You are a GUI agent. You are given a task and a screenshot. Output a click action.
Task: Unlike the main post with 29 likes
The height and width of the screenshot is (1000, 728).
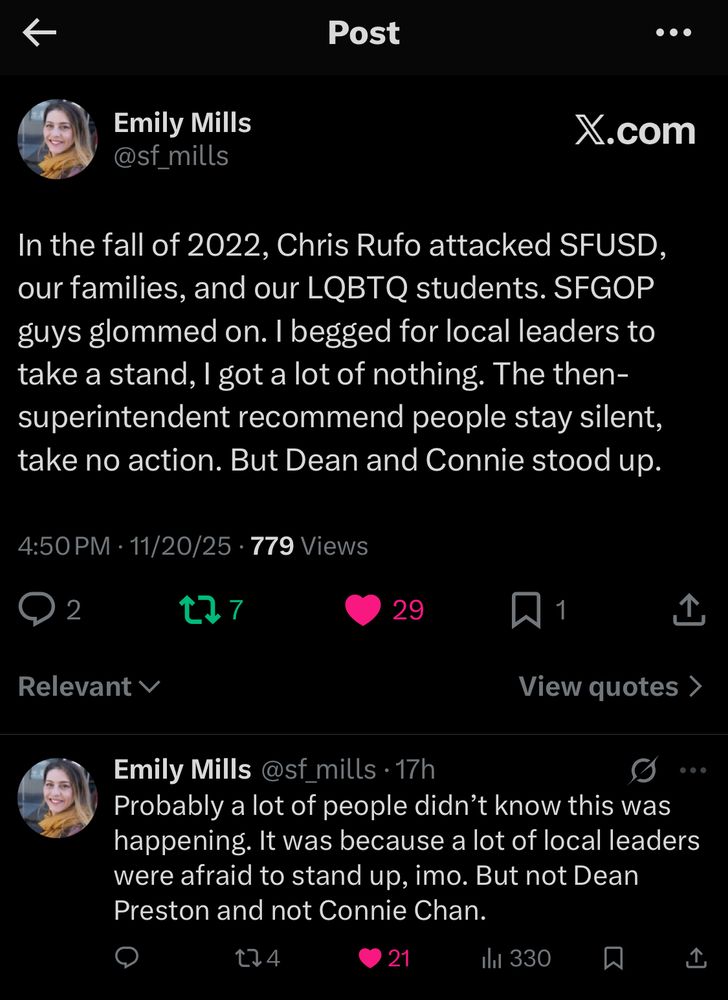(x=362, y=610)
